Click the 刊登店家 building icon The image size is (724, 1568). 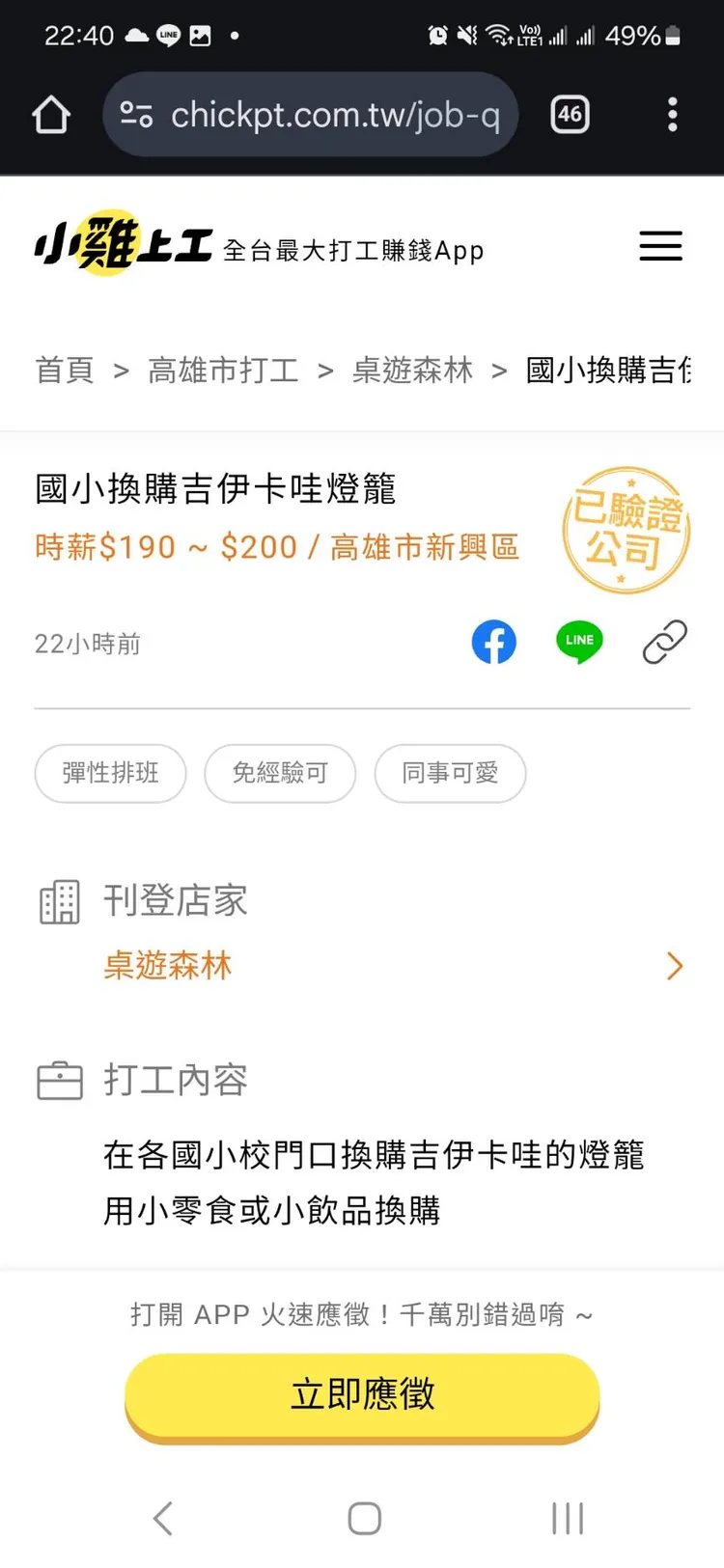pos(59,901)
